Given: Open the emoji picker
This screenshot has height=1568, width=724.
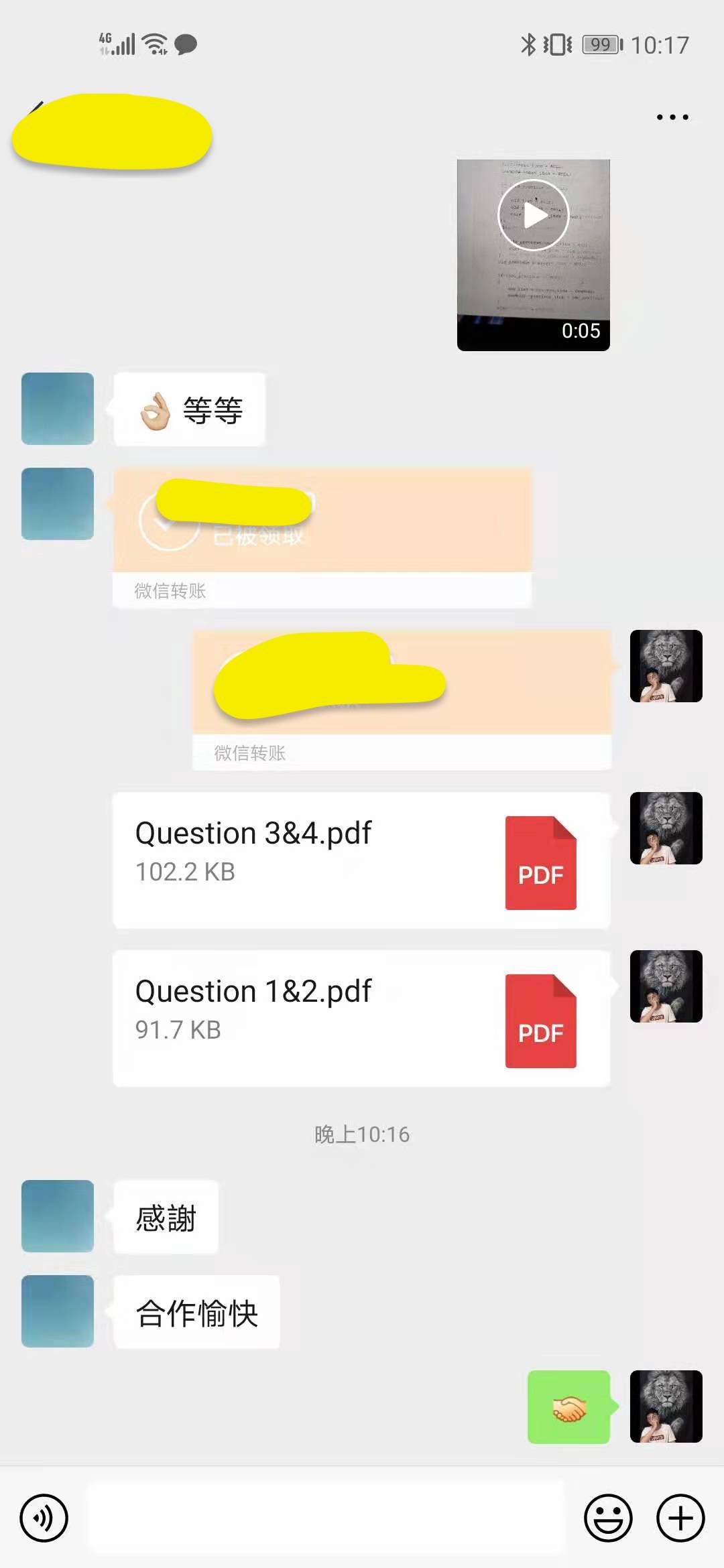Looking at the screenshot, I should pos(608,1518).
